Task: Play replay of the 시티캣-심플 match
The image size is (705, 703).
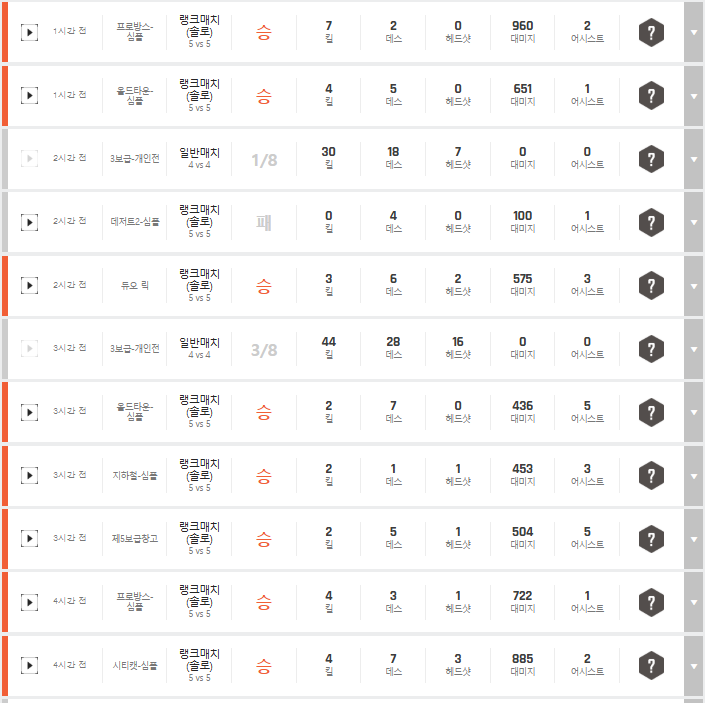Action: coord(29,665)
